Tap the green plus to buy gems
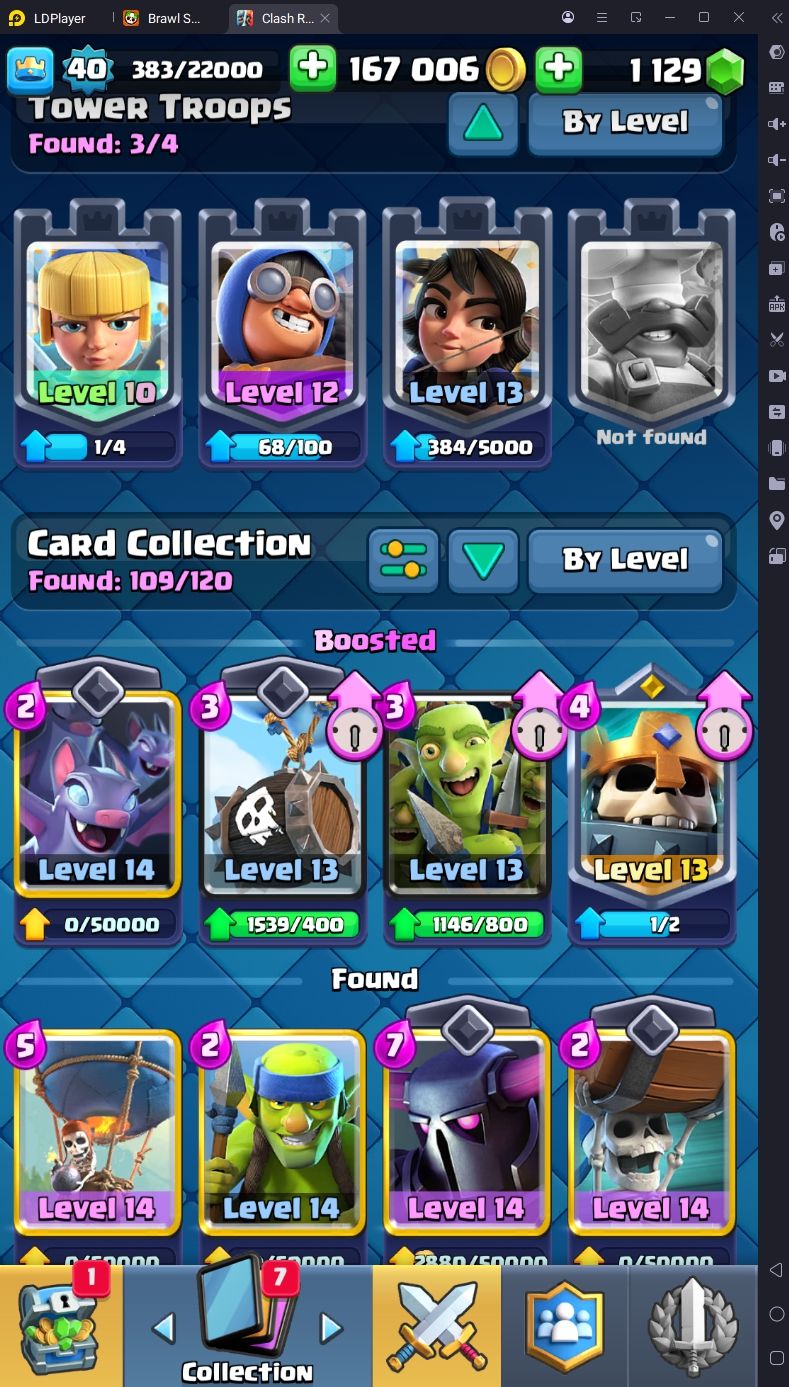Viewport: 789px width, 1387px height. [559, 69]
